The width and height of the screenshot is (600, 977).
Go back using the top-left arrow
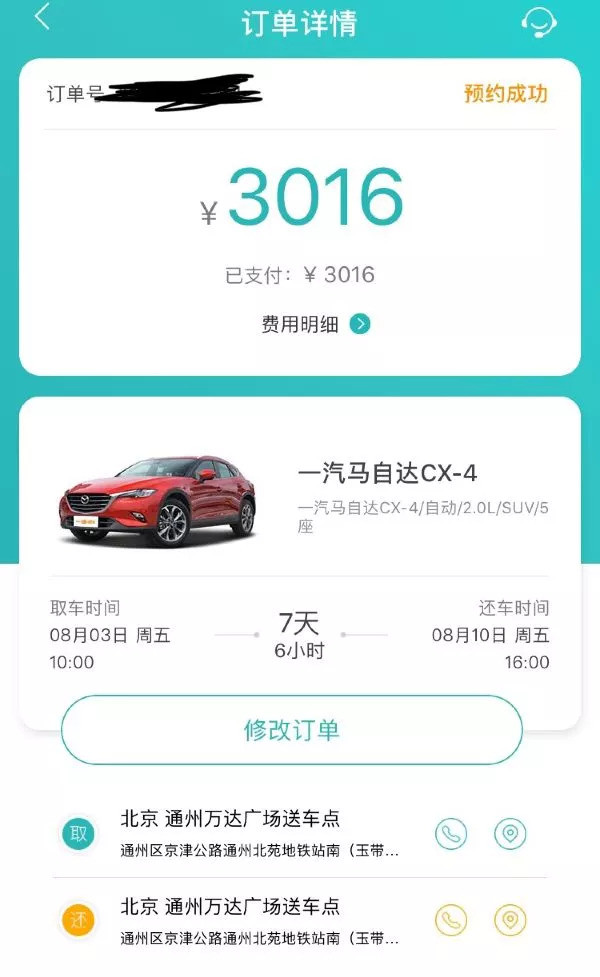[x=42, y=18]
